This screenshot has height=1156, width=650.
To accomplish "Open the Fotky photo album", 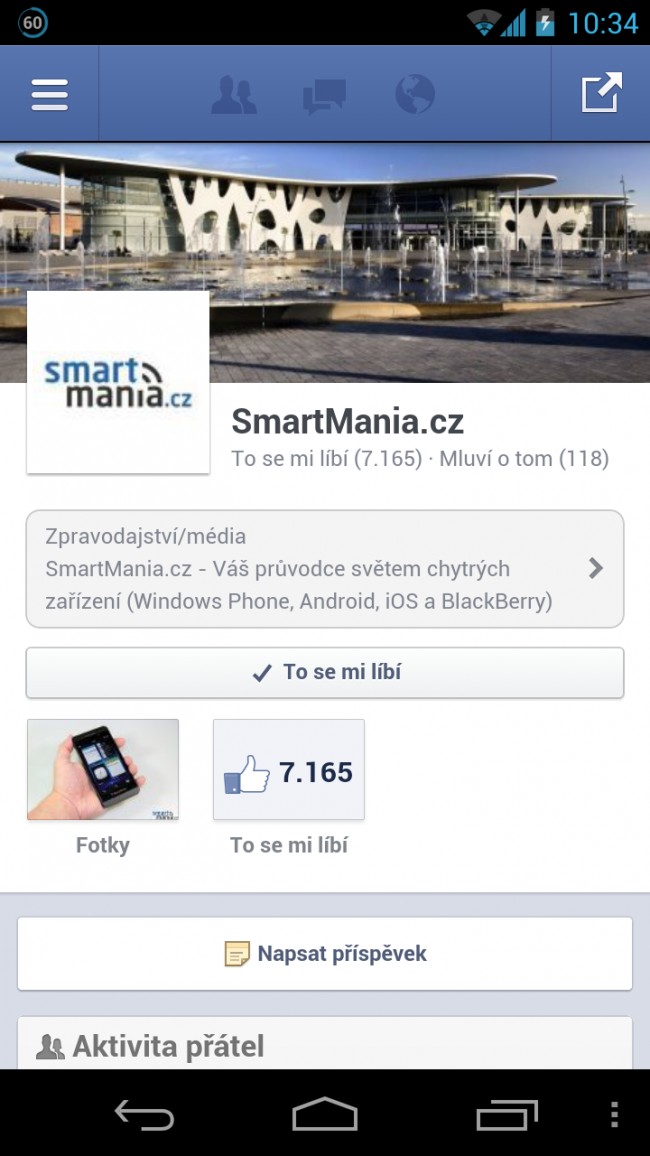I will pyautogui.click(x=103, y=770).
